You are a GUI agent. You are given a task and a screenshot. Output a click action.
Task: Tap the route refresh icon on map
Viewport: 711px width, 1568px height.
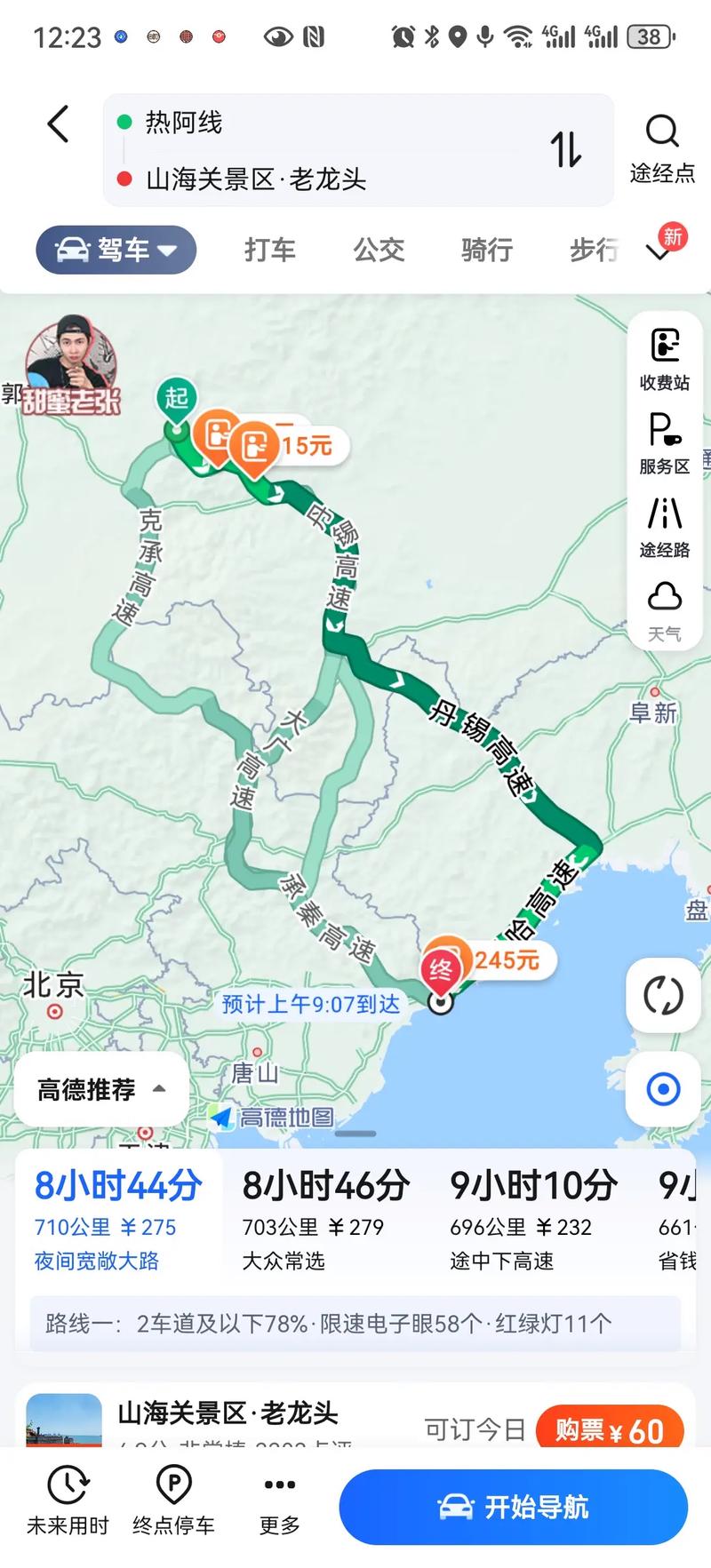tap(663, 997)
